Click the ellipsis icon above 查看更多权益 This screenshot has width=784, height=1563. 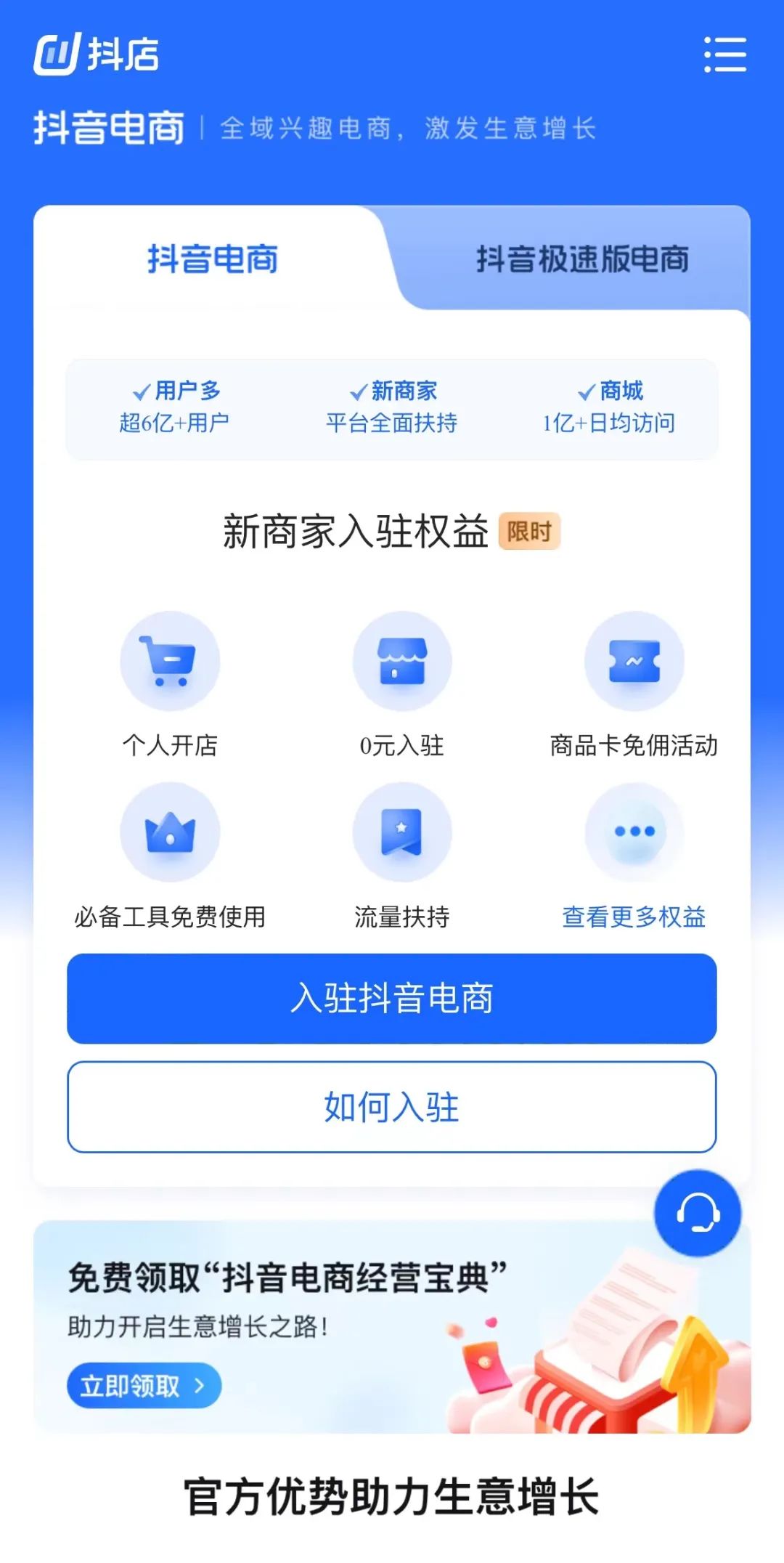click(634, 833)
